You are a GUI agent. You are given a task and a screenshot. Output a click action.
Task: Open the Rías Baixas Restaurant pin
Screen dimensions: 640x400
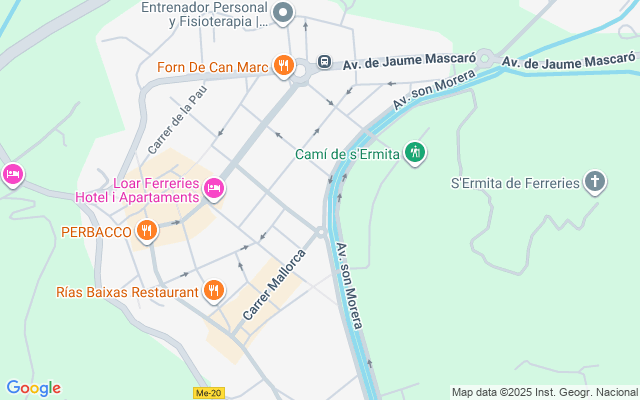click(x=213, y=292)
